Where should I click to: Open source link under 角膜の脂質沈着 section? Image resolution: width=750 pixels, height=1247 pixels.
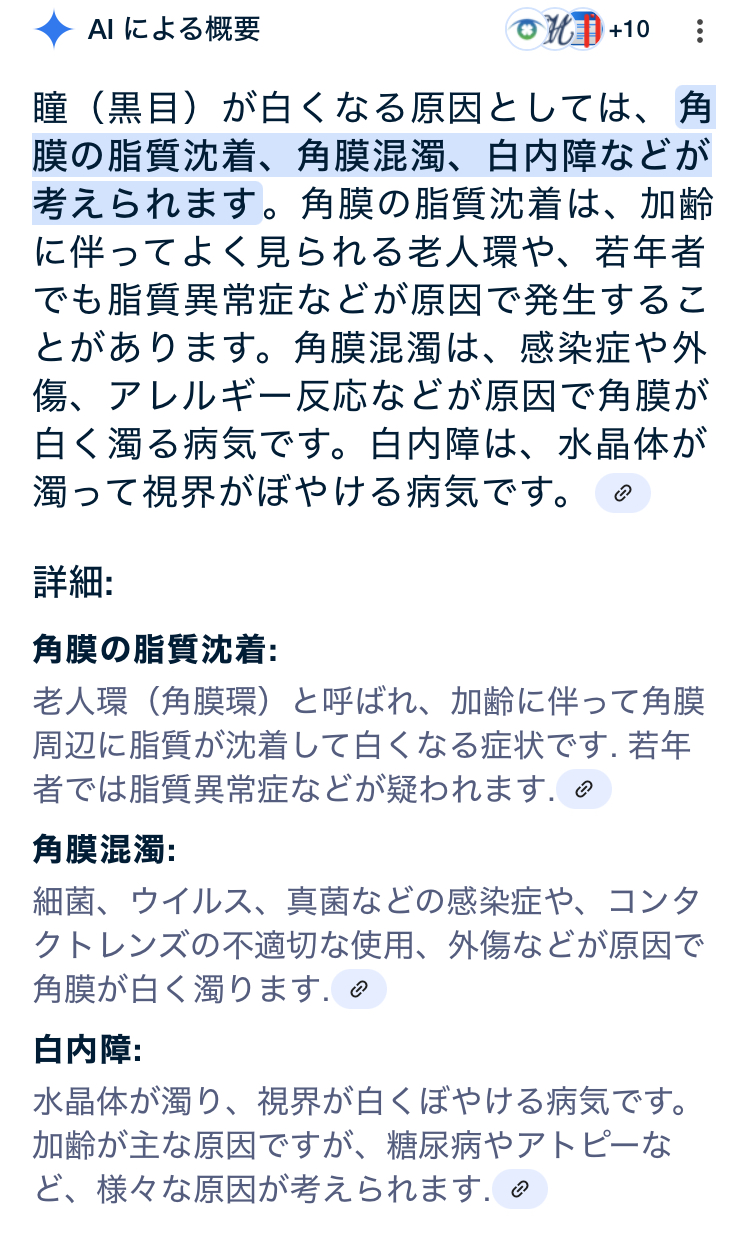pyautogui.click(x=584, y=790)
